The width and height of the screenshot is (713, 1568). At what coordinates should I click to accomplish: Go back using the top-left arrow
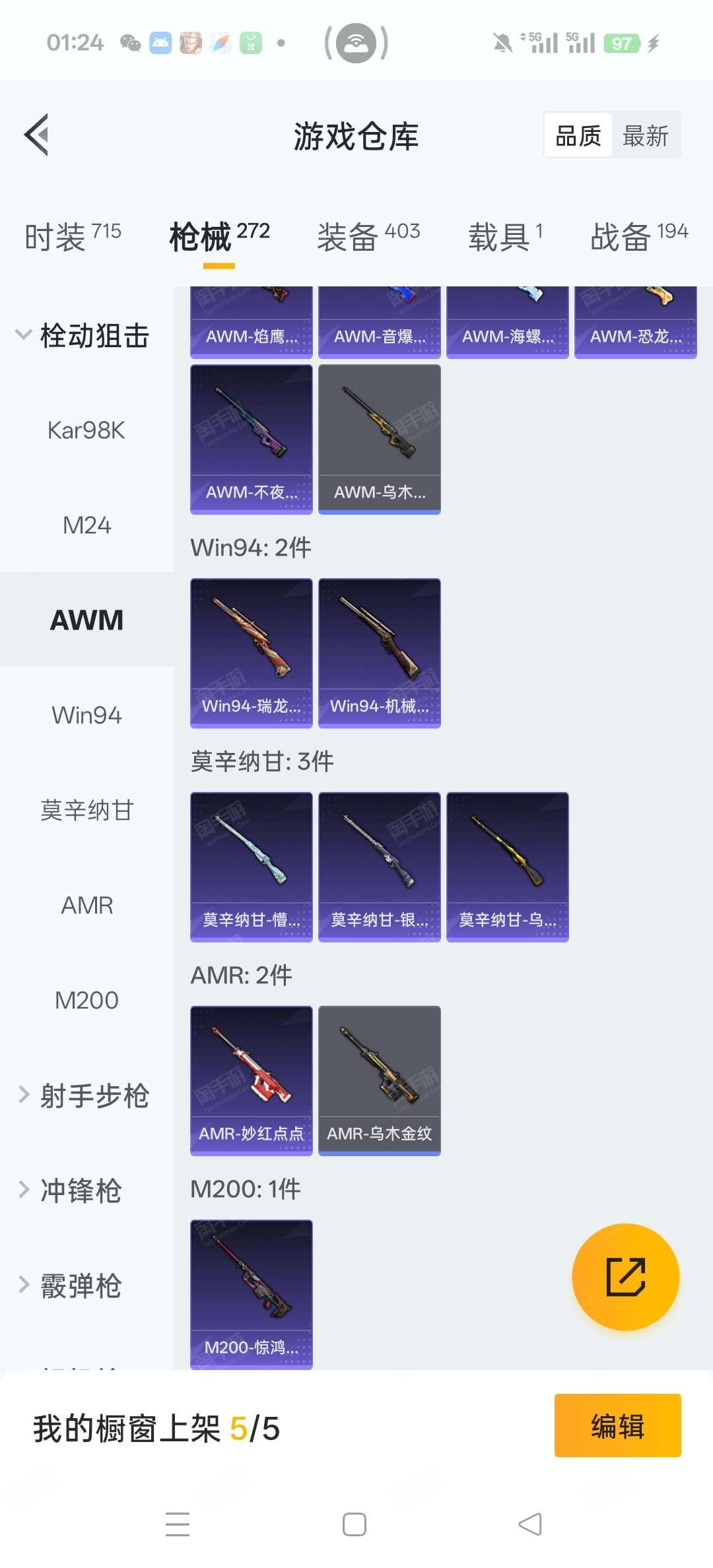tap(37, 135)
